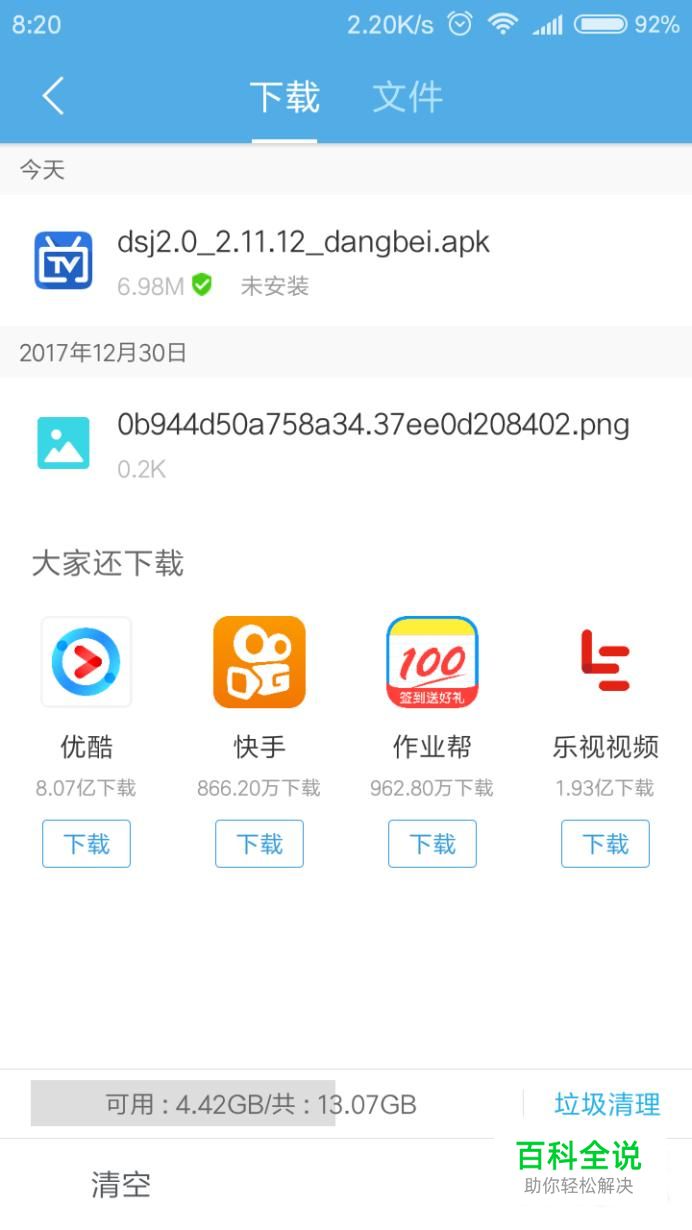Select the 下载 tab
This screenshot has width=692, height=1230.
[x=285, y=97]
